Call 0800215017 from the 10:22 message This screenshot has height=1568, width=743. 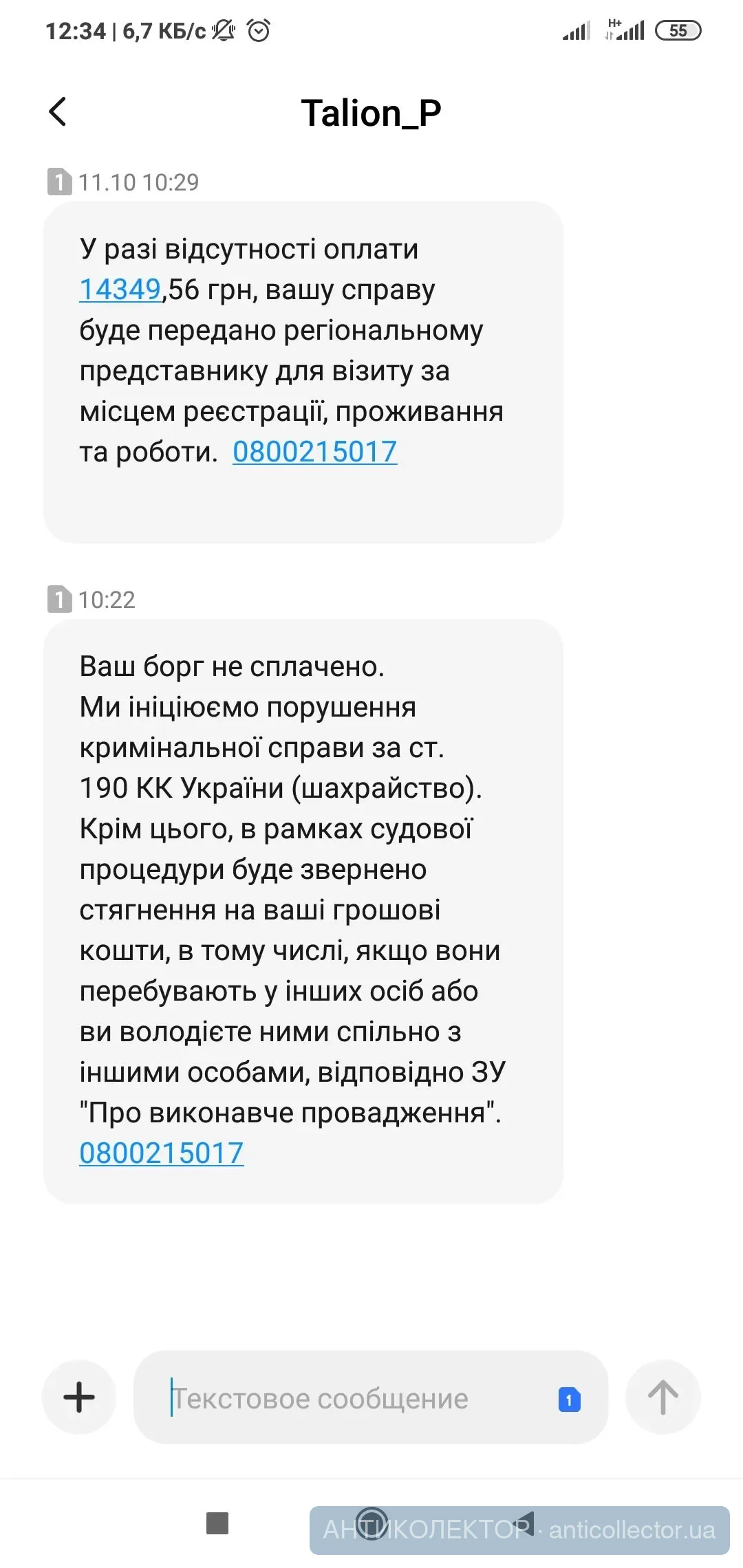(x=162, y=1153)
